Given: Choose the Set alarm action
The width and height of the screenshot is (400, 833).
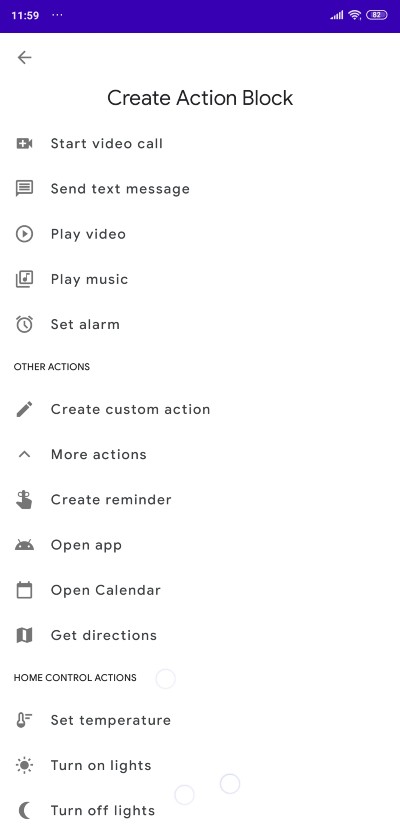Looking at the screenshot, I should click(200, 324).
